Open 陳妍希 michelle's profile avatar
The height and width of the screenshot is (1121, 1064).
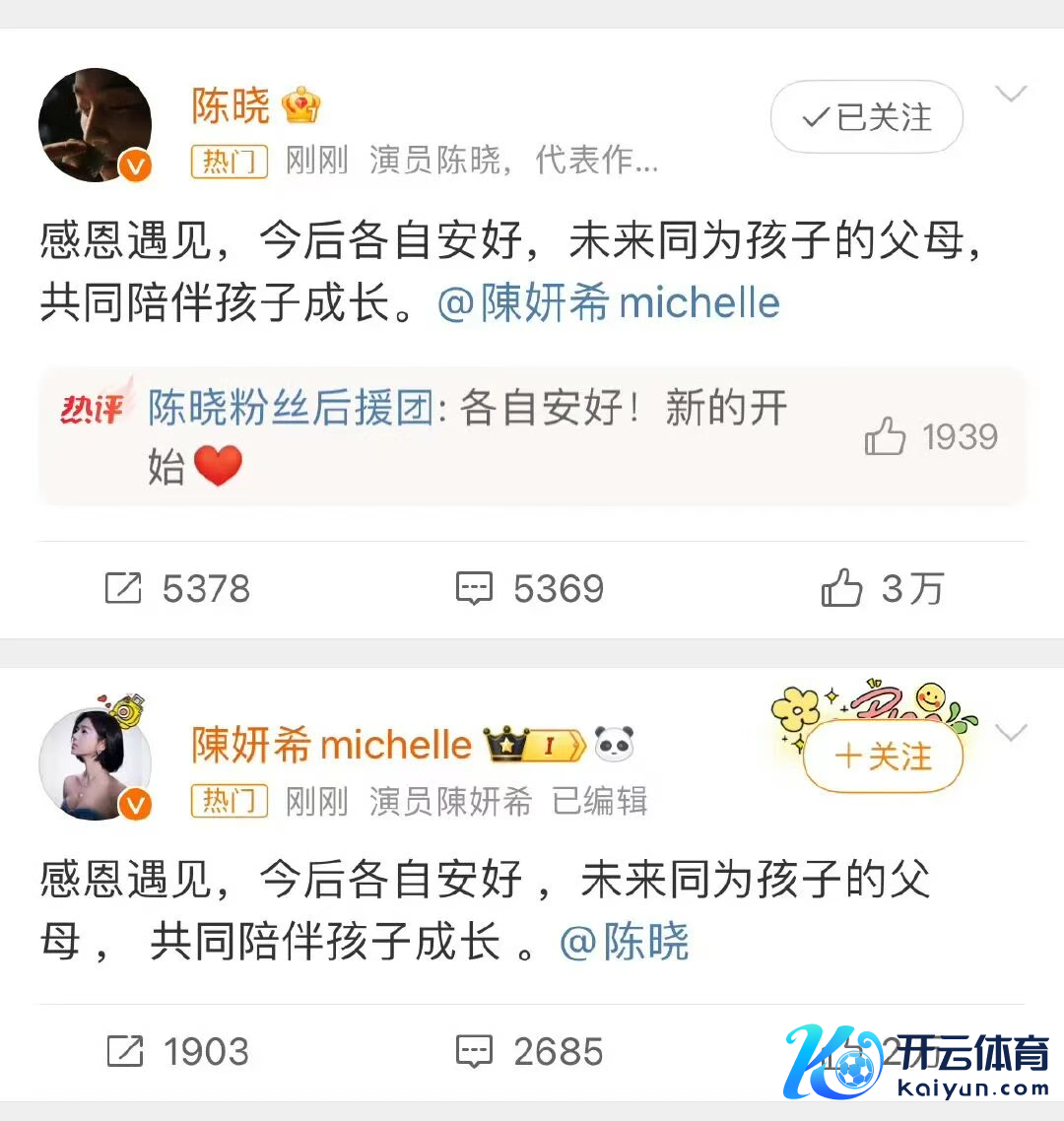tap(95, 763)
